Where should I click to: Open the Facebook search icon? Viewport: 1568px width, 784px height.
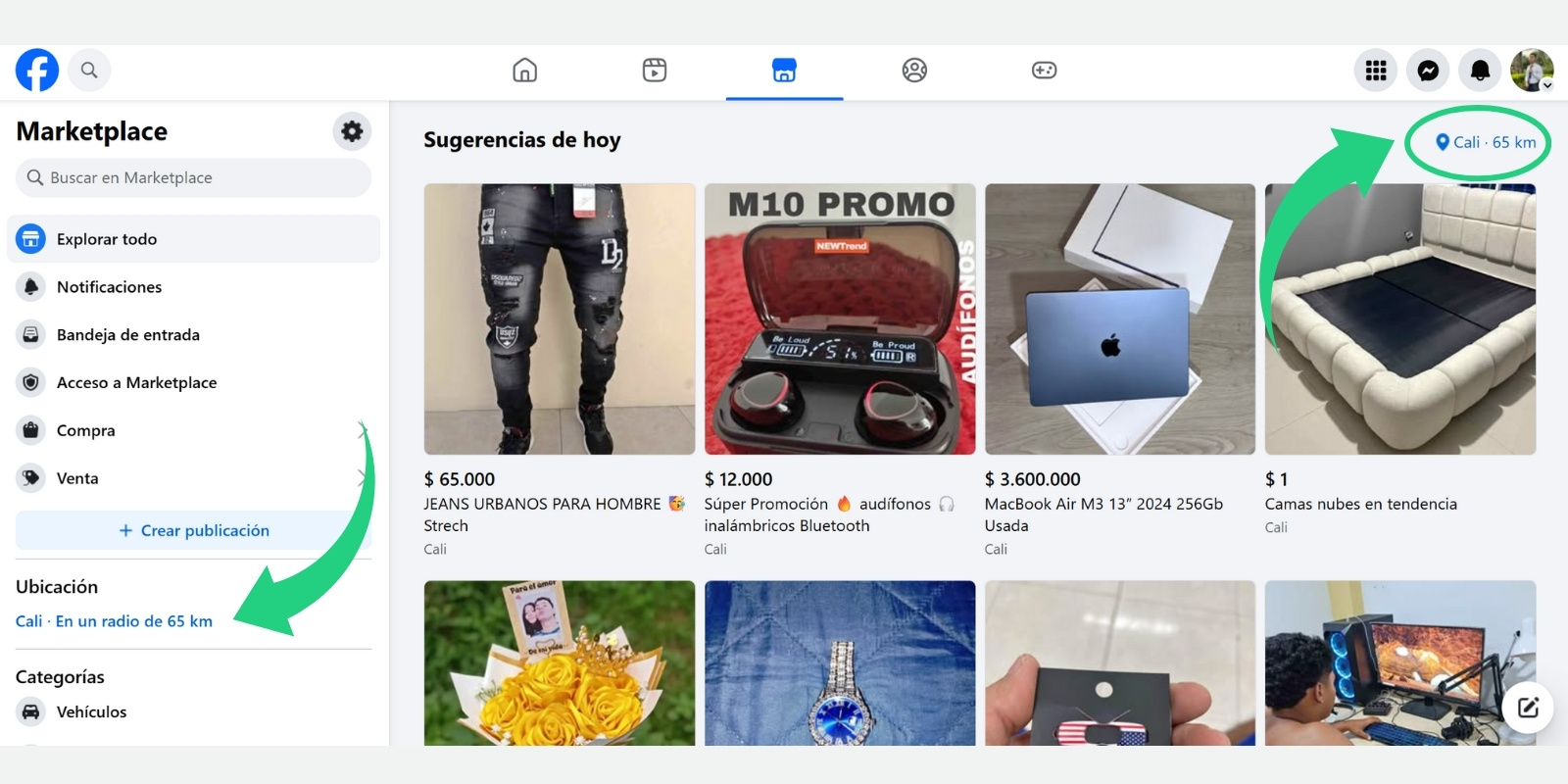pos(89,71)
